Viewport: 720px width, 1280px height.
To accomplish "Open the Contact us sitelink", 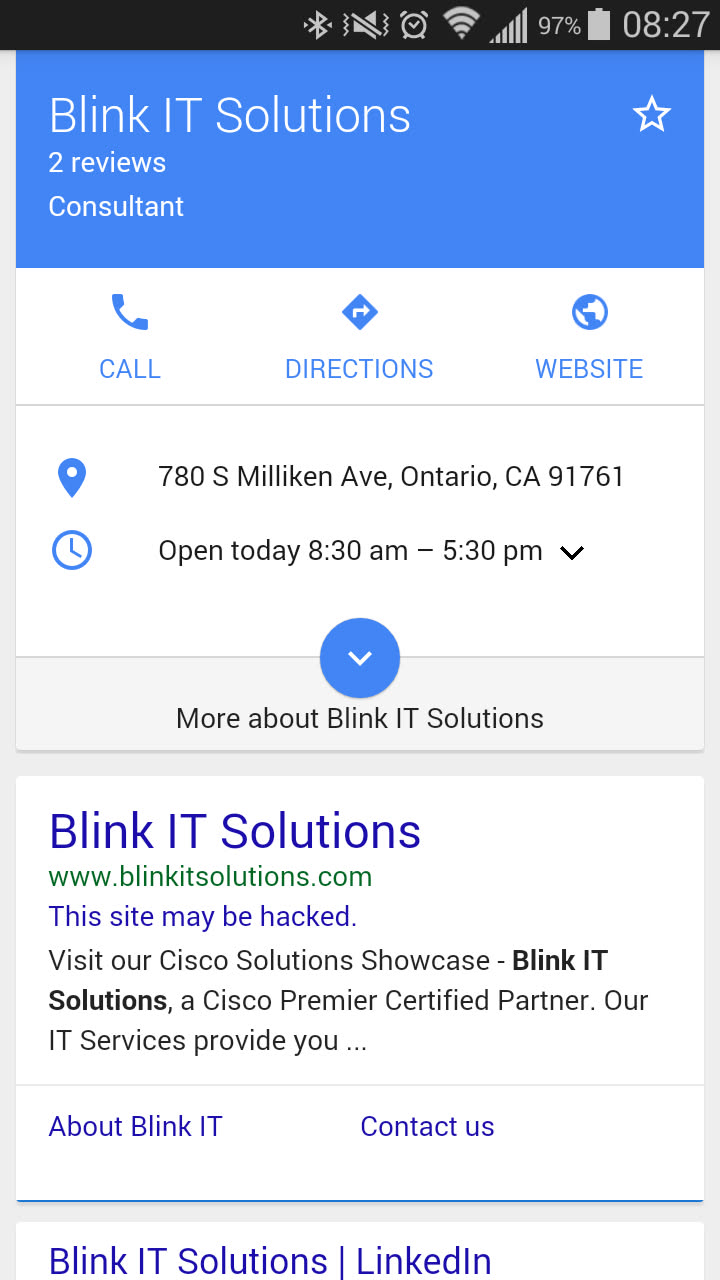I will (x=427, y=1126).
